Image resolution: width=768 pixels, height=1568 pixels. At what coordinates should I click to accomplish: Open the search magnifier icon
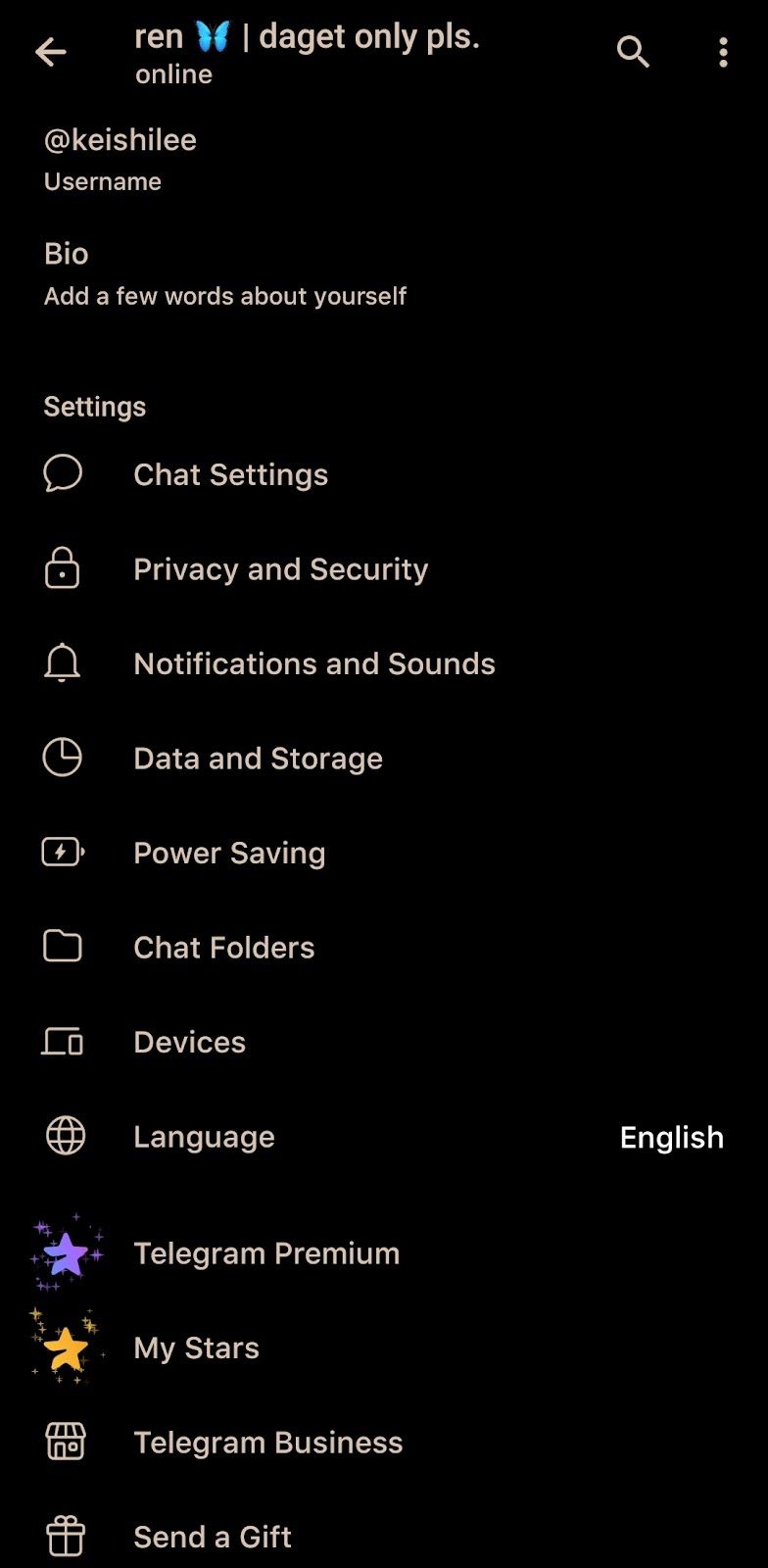click(633, 52)
